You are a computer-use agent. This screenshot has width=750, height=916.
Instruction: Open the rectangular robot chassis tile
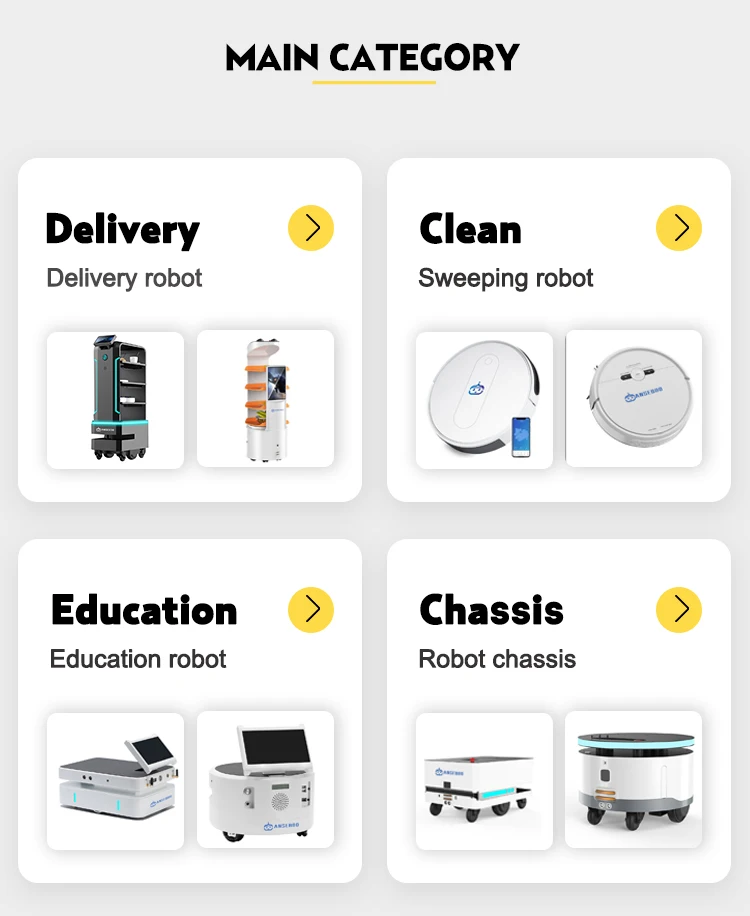point(484,781)
